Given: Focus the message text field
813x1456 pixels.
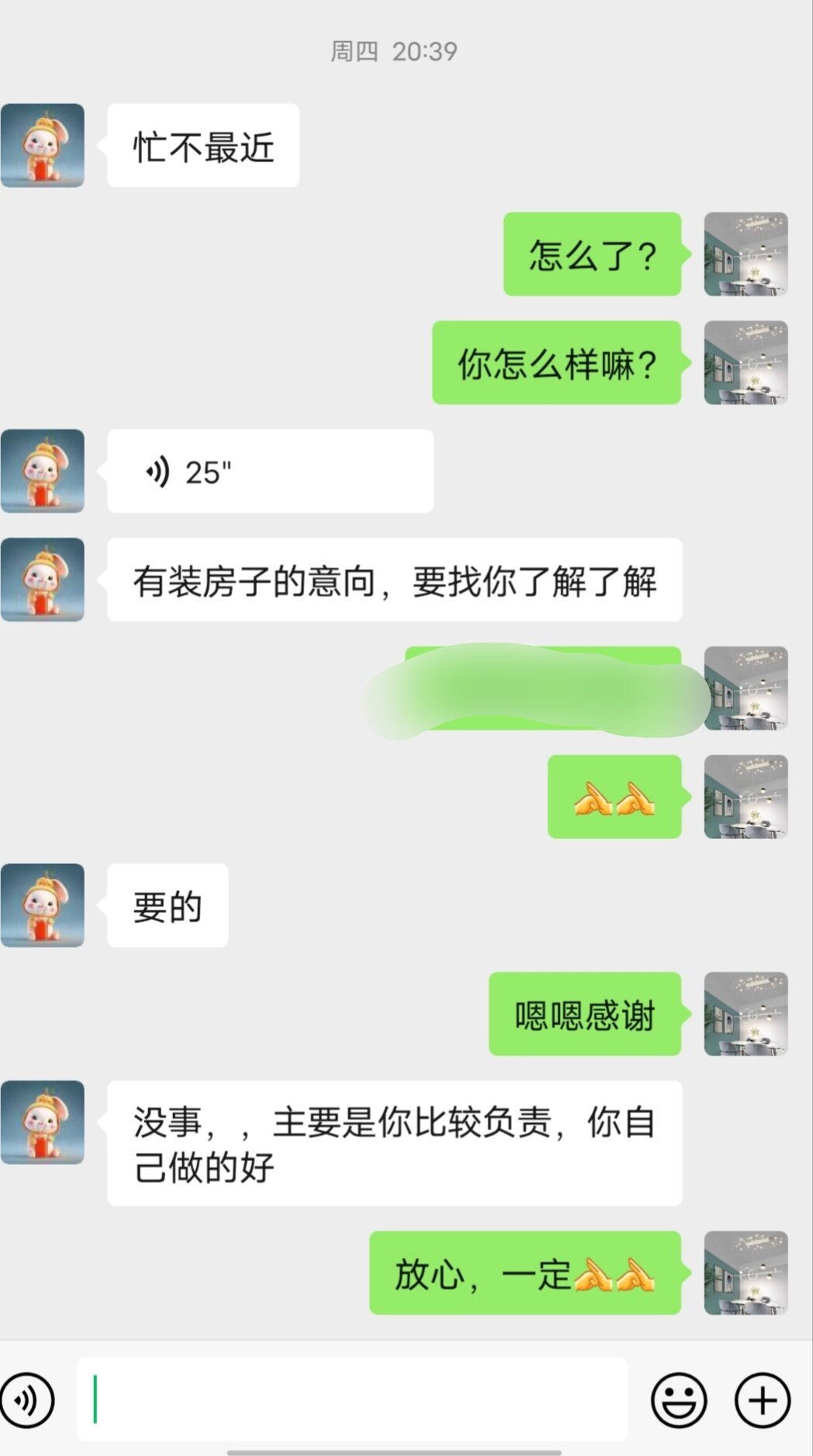Looking at the screenshot, I should tap(353, 1399).
